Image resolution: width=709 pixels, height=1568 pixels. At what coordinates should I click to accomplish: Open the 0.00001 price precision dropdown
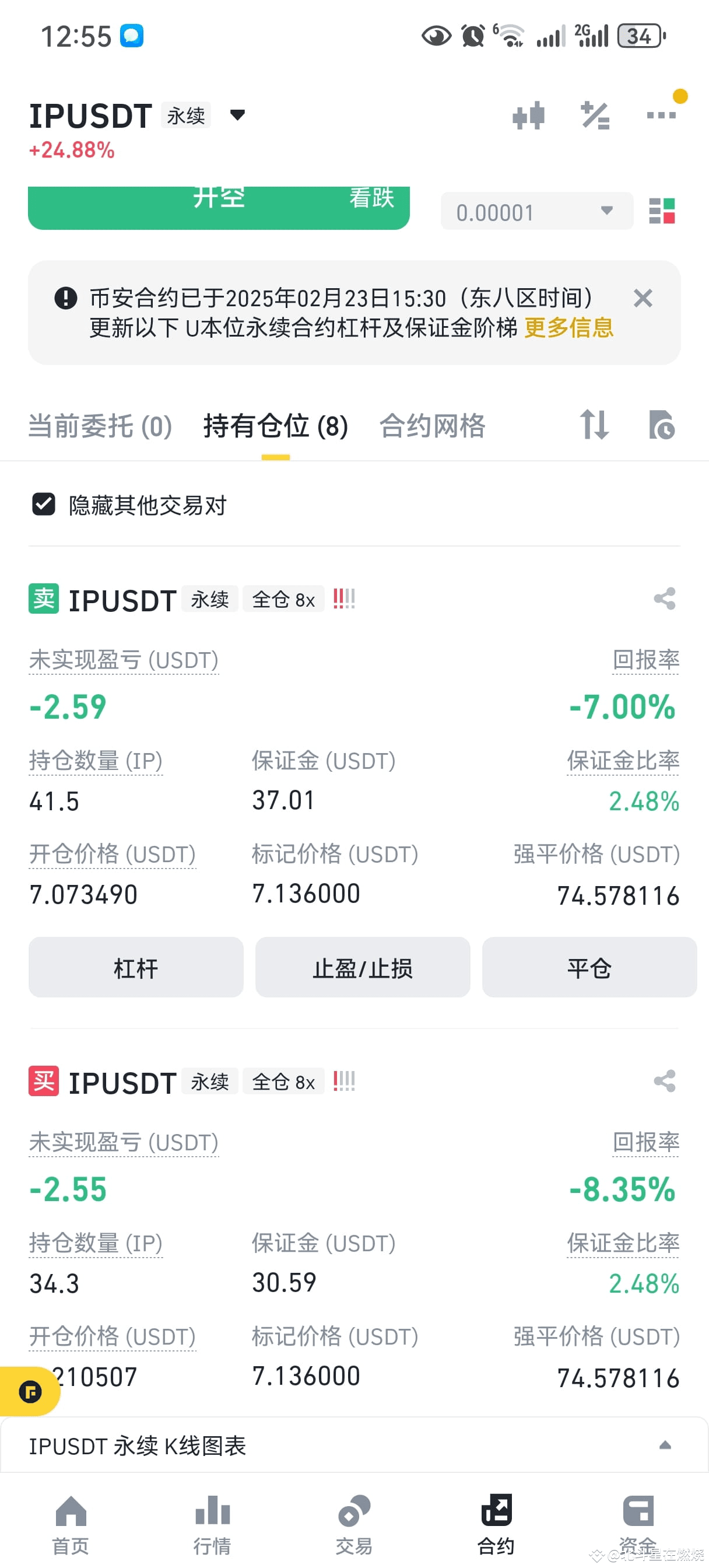click(x=536, y=211)
